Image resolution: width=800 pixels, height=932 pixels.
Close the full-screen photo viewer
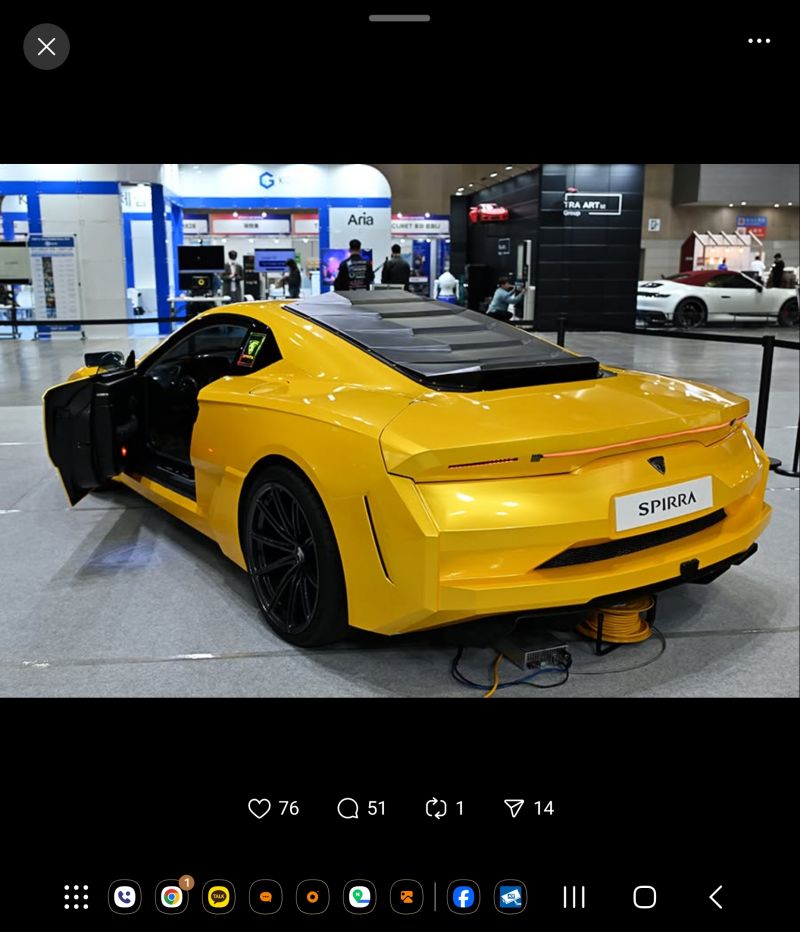pos(46,47)
